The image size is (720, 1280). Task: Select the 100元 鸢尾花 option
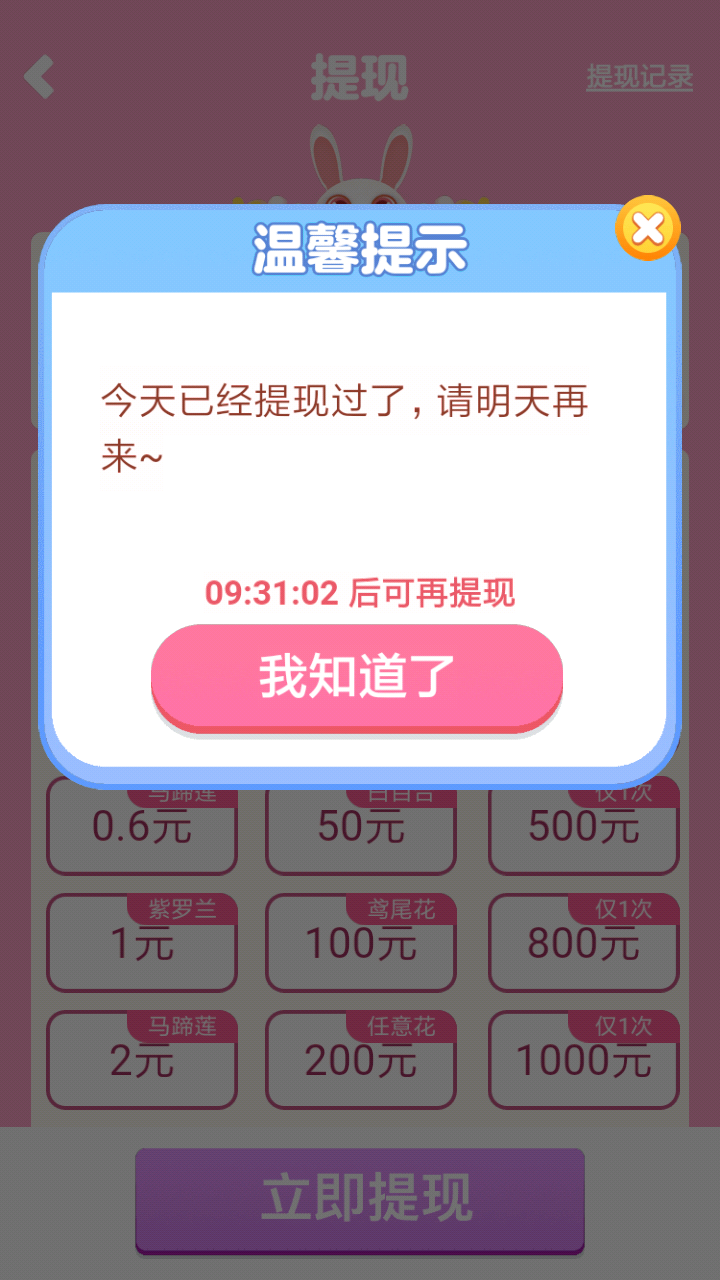pos(361,943)
